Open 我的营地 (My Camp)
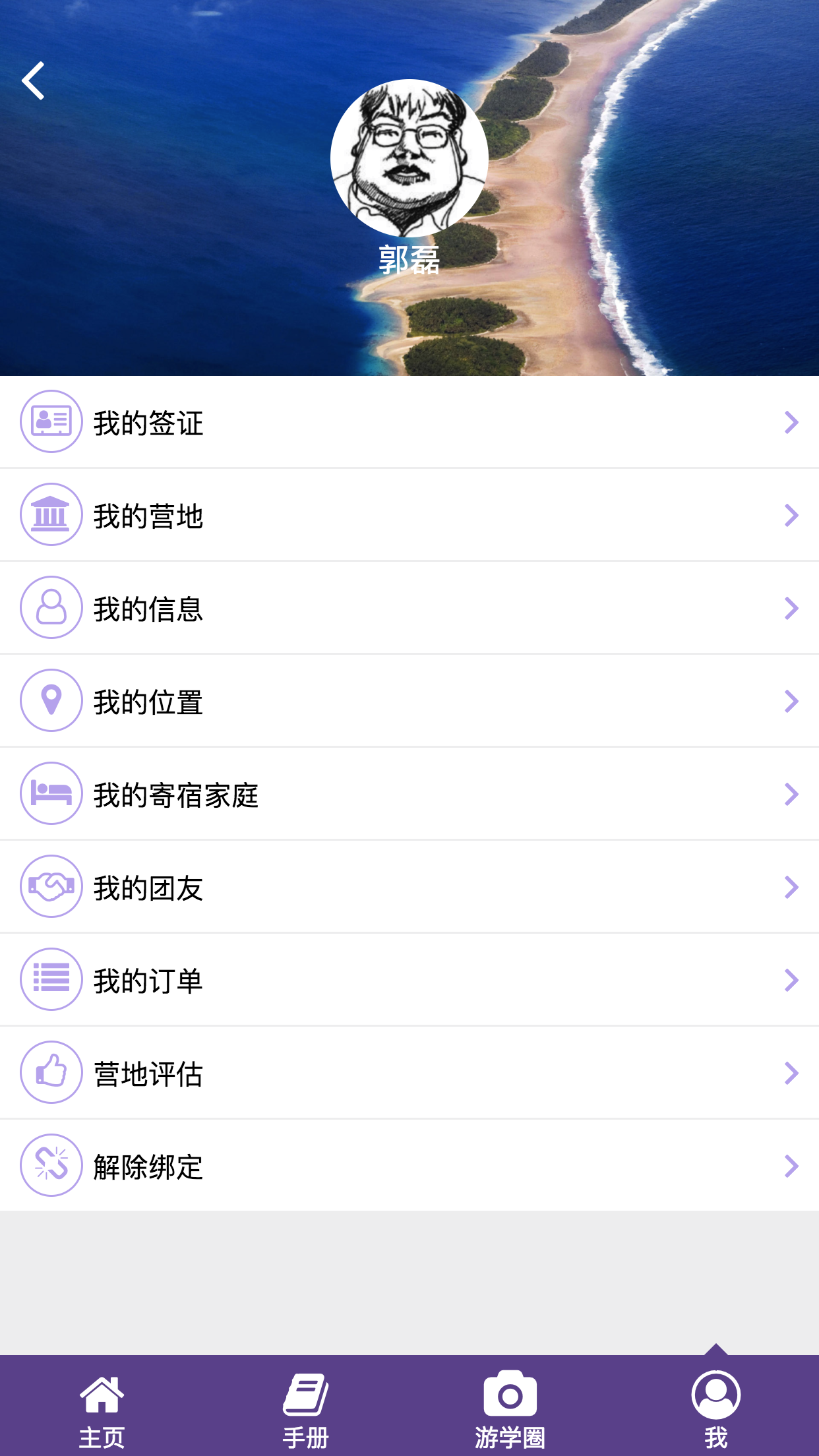This screenshot has width=819, height=1456. click(x=409, y=515)
